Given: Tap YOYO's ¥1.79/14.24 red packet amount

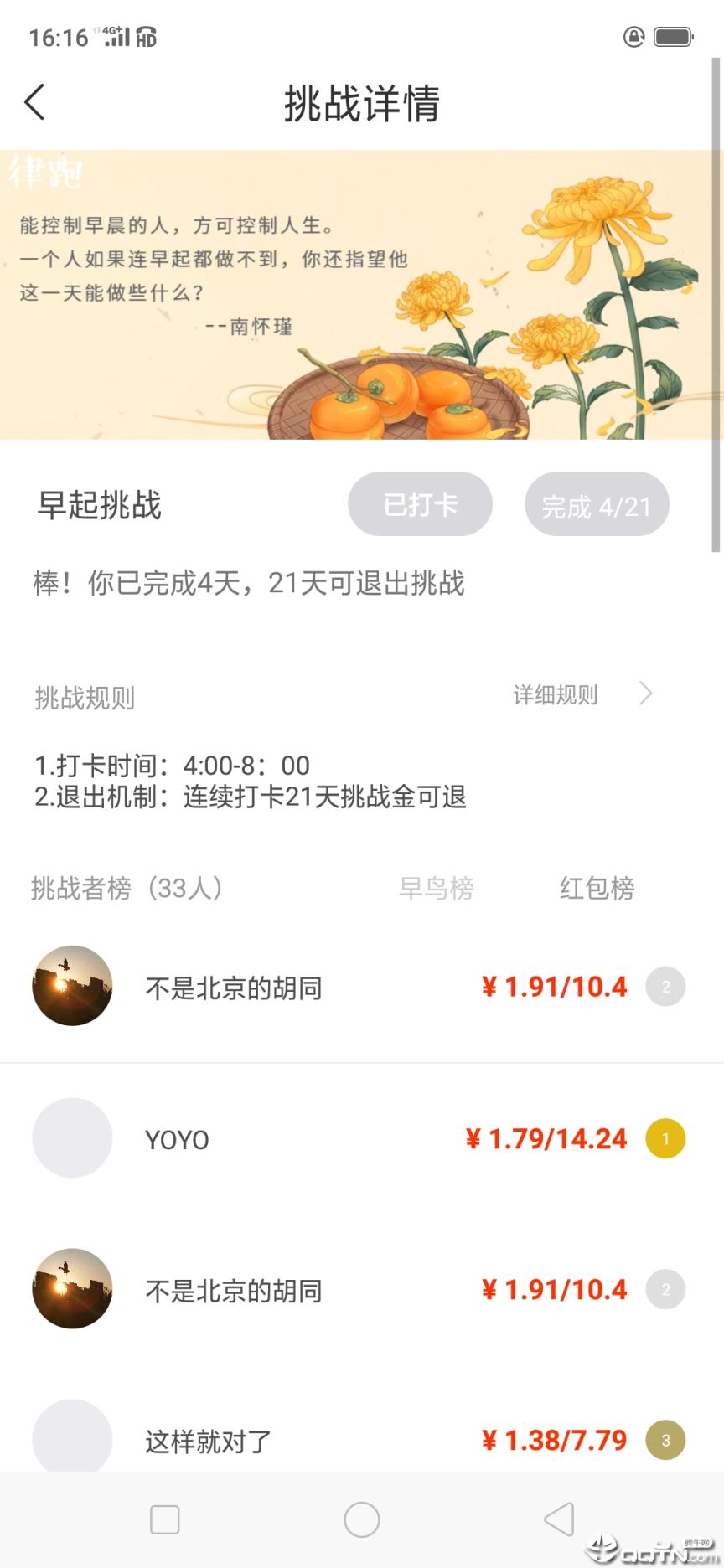Looking at the screenshot, I should pos(546,1137).
